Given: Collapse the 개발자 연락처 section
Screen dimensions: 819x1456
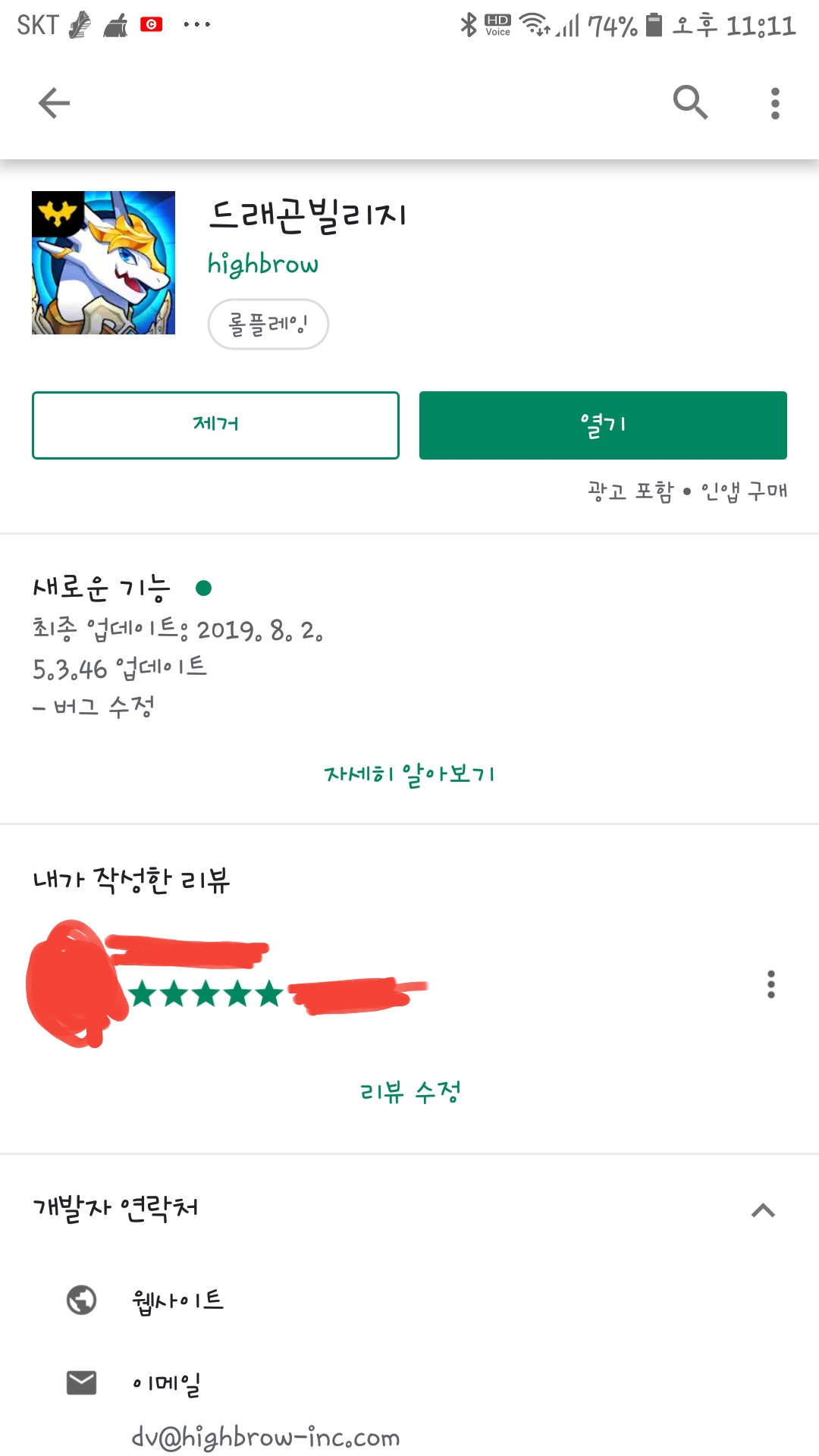Looking at the screenshot, I should pyautogui.click(x=763, y=1210).
